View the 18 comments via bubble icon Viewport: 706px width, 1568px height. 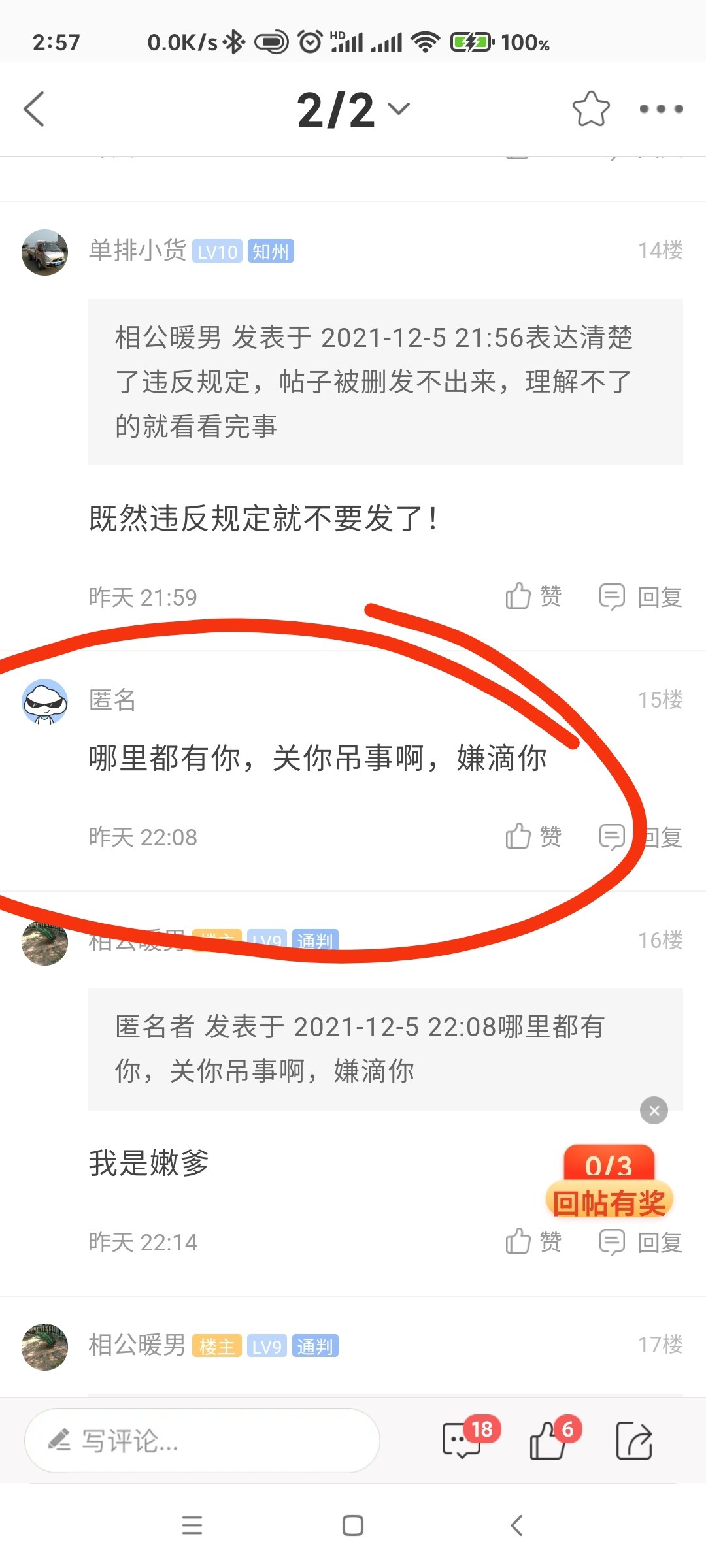coord(463,1441)
